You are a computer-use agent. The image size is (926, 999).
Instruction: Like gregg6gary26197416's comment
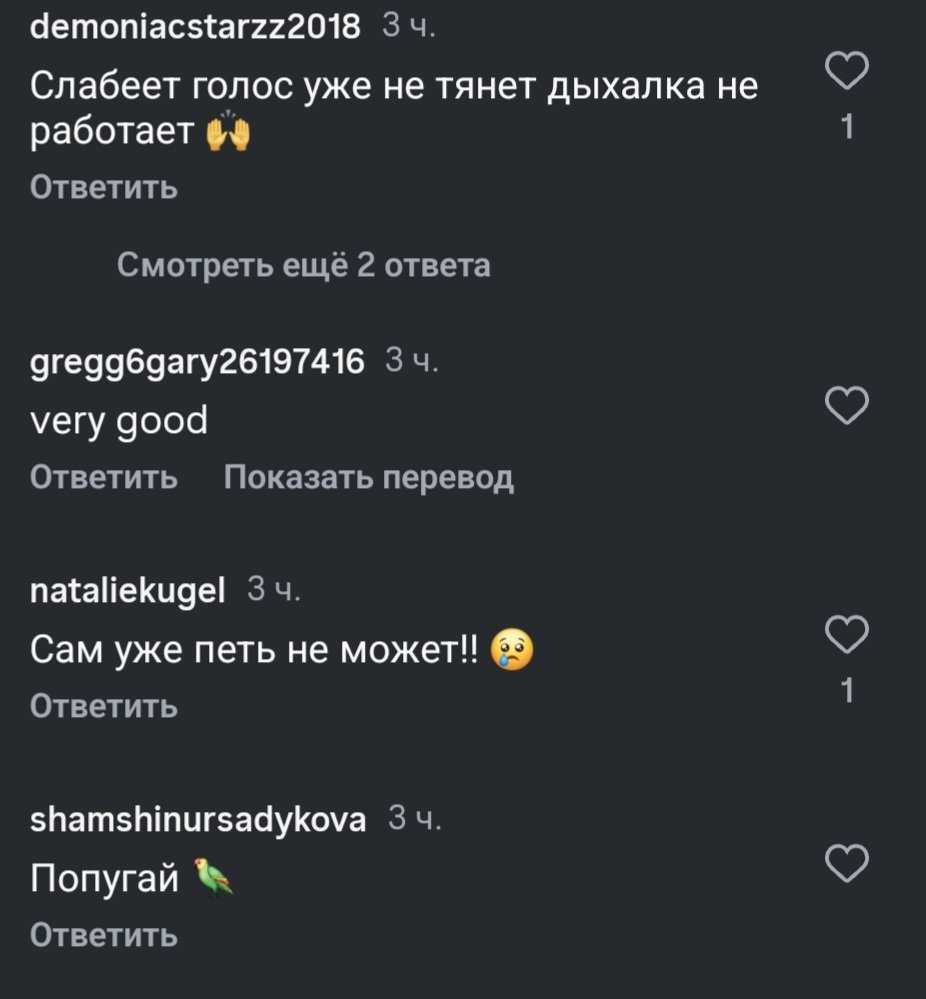point(847,405)
